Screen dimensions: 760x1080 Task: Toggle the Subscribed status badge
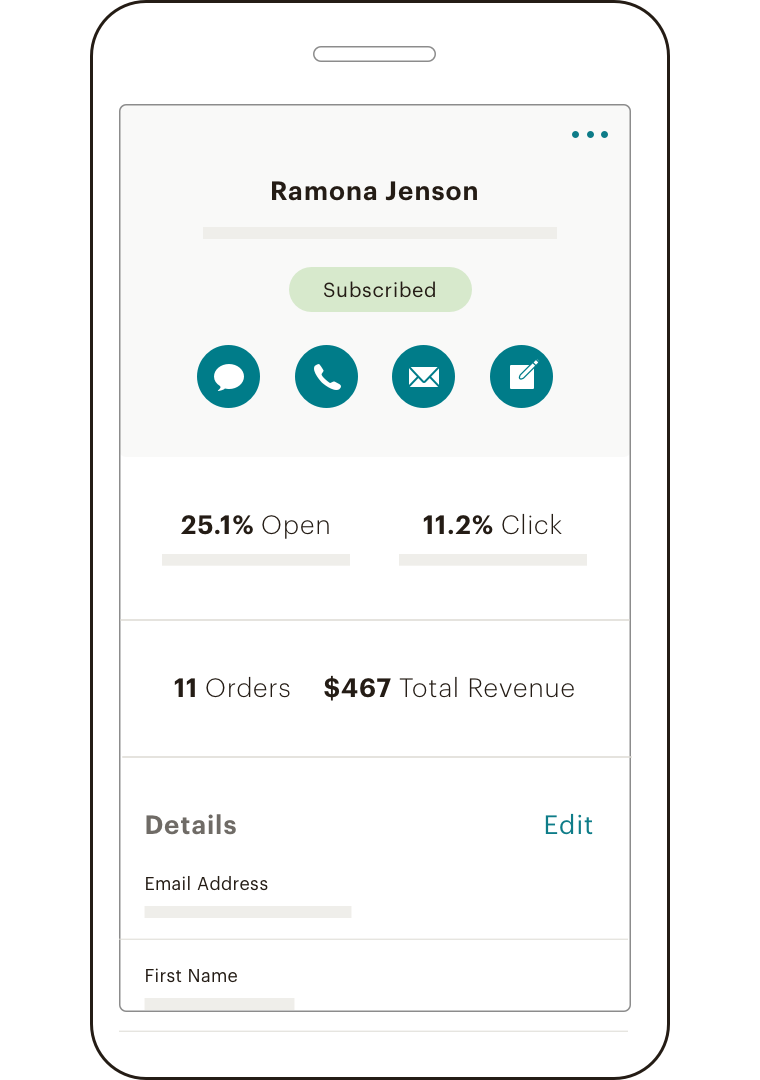[380, 289]
